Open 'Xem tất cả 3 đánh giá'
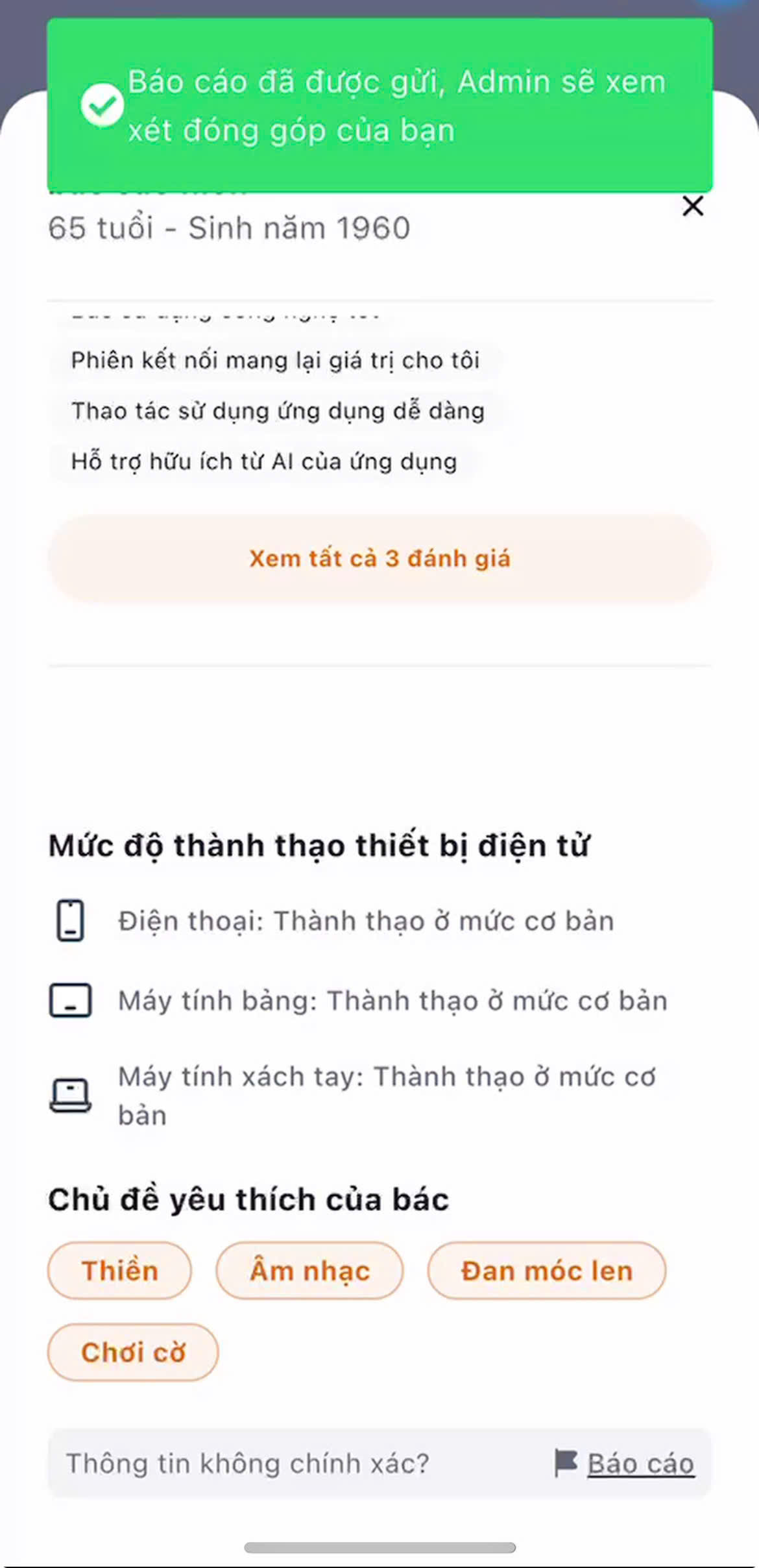Image resolution: width=759 pixels, height=1568 pixels. pos(379,559)
